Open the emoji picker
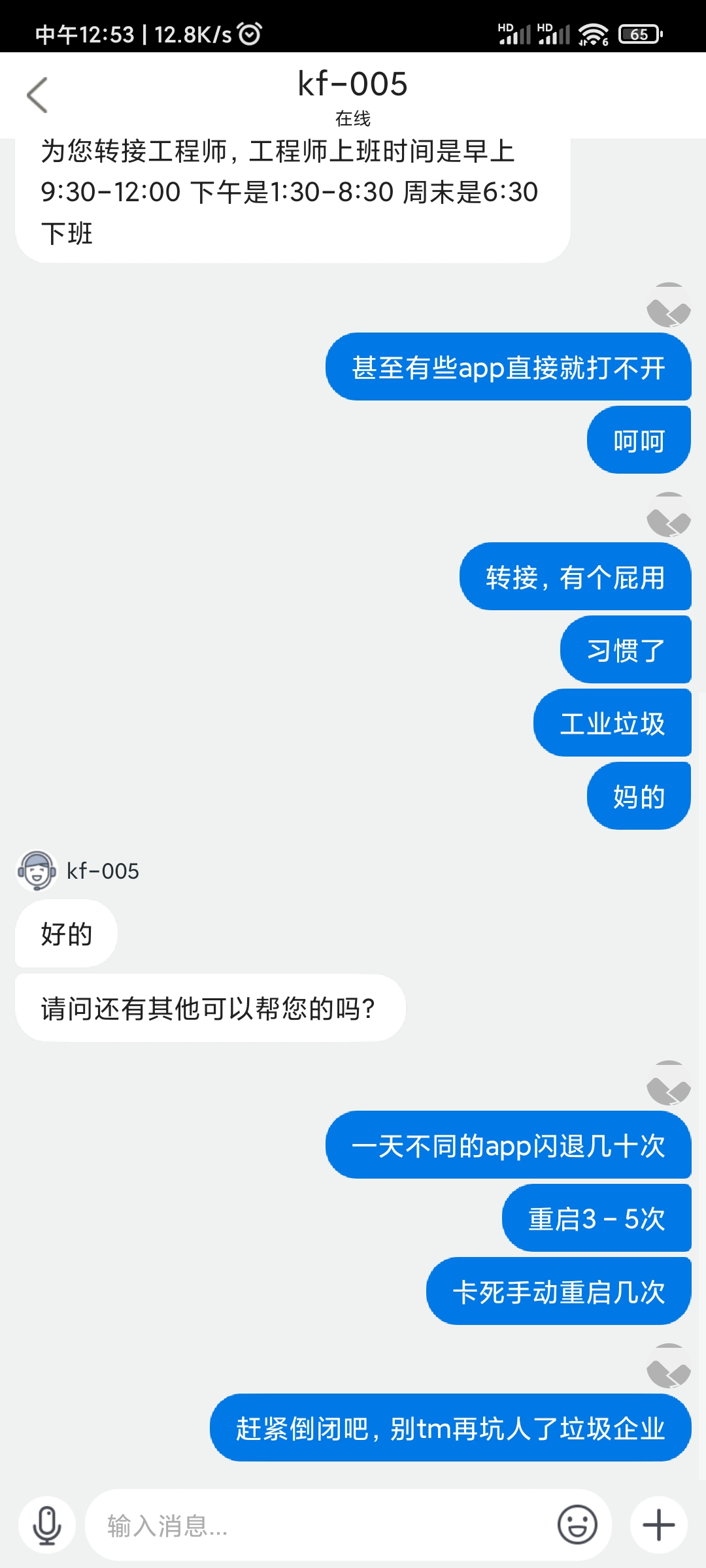706x1568 pixels. (x=577, y=1526)
